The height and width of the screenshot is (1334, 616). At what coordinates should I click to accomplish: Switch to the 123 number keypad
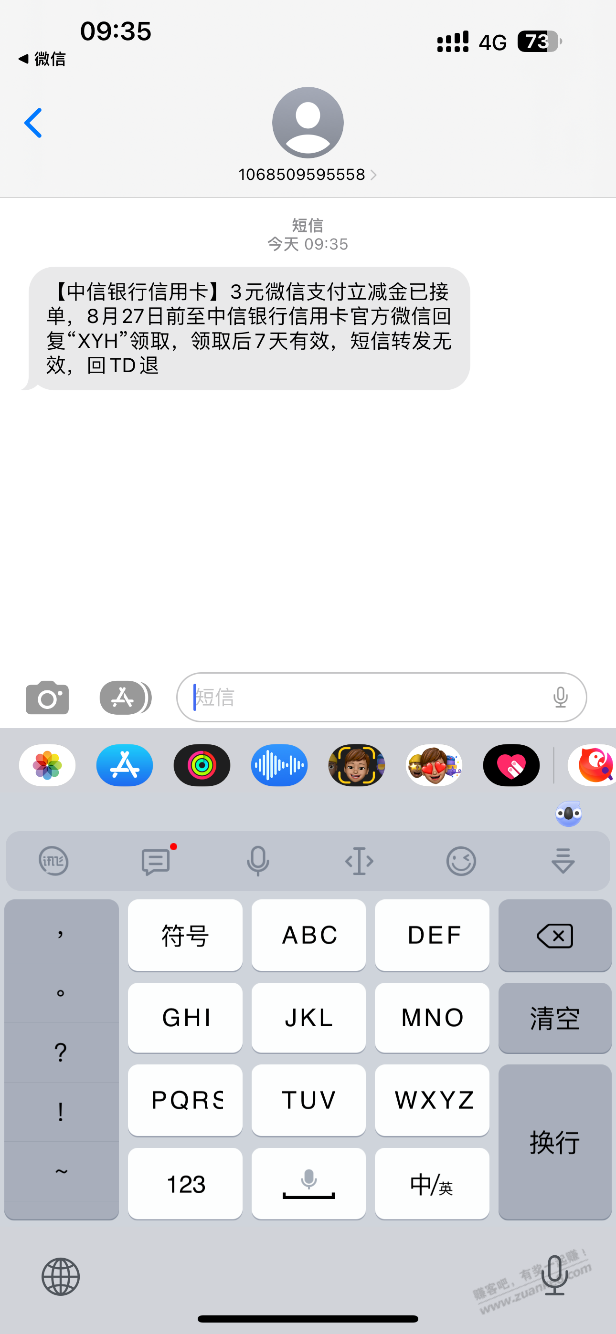coord(185,1184)
